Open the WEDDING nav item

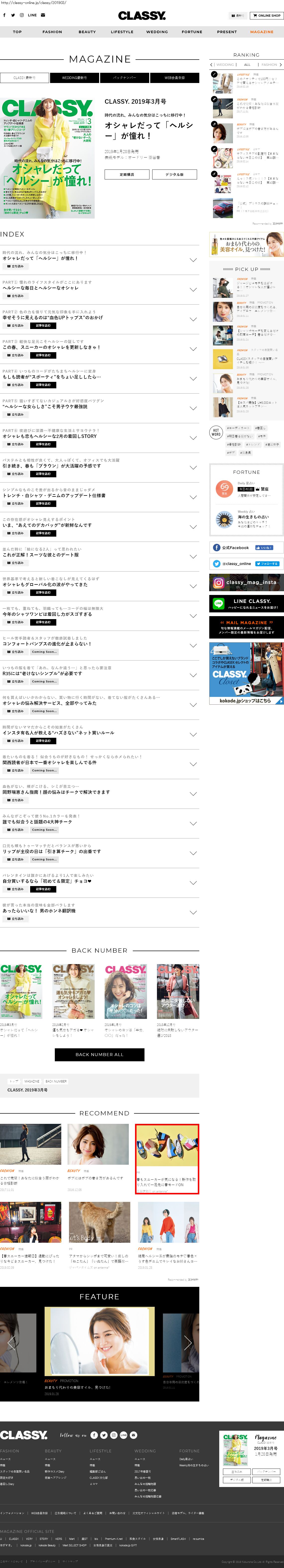(x=157, y=32)
